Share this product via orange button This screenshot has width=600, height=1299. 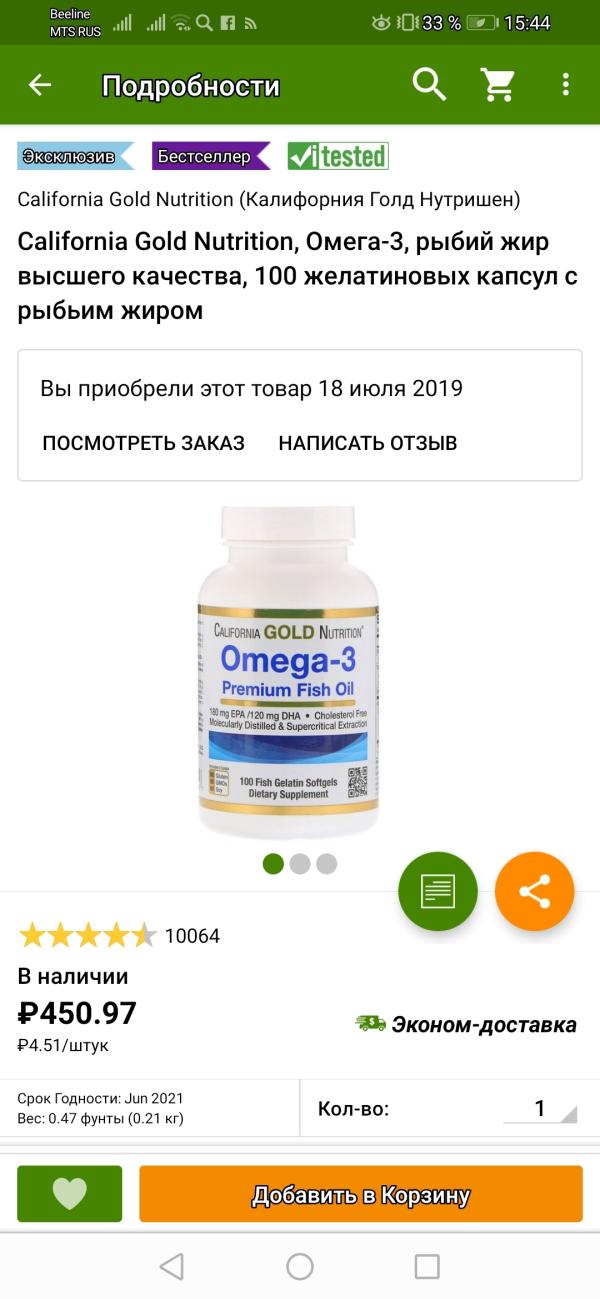[534, 890]
